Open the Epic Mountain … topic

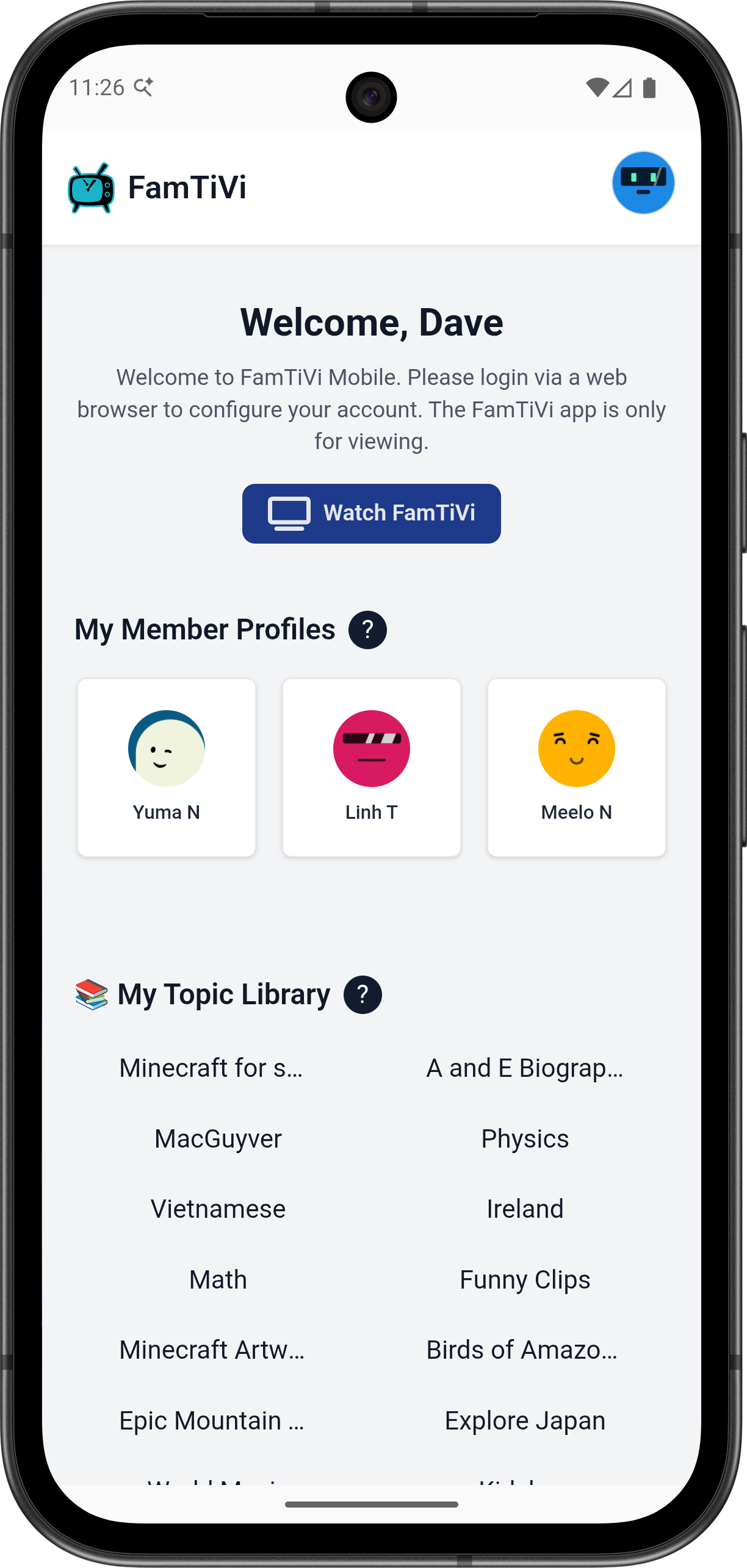[x=212, y=1420]
